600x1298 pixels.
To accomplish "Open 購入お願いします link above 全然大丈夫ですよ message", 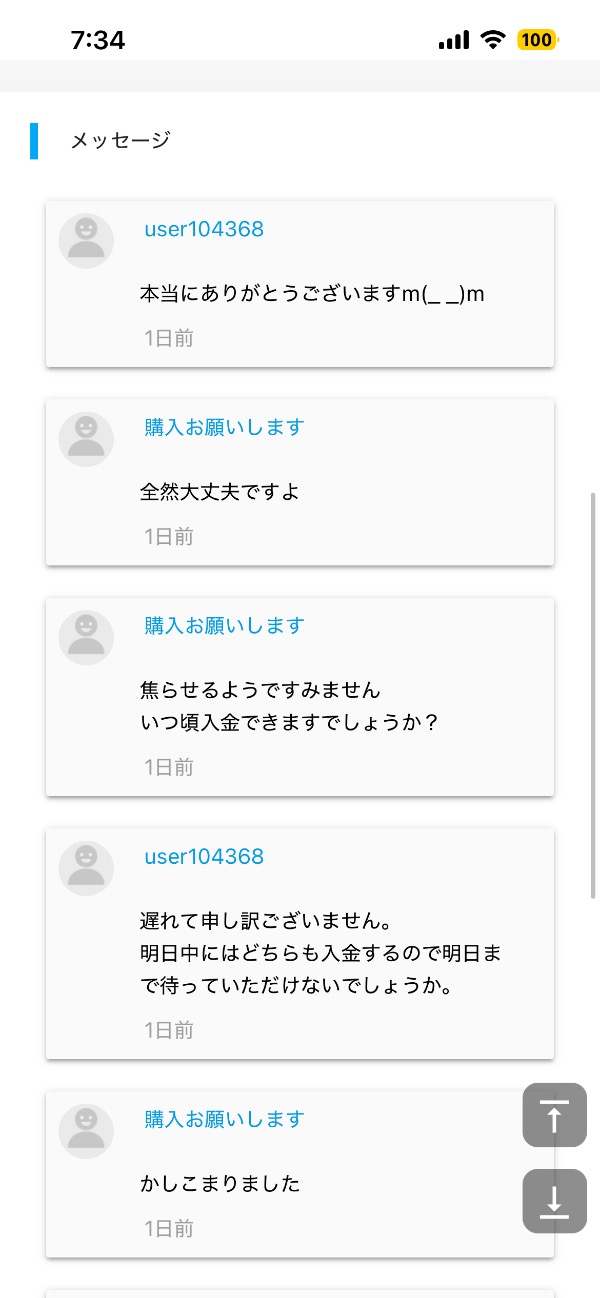I will [224, 427].
